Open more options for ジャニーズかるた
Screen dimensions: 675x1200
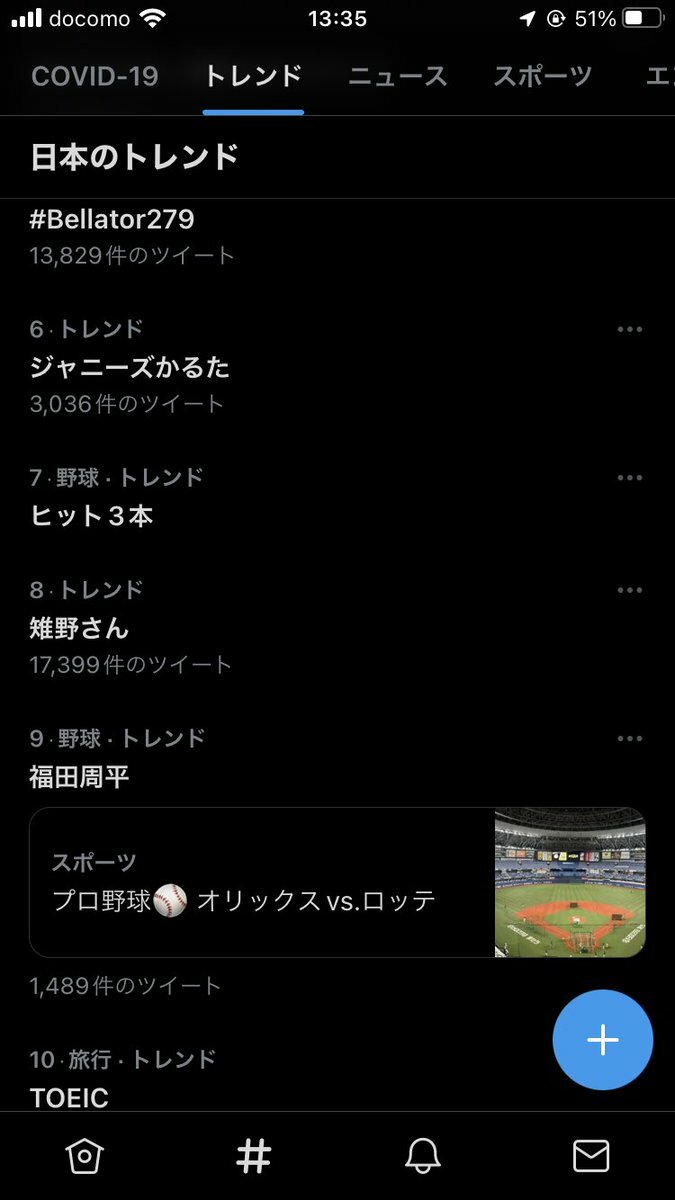tap(630, 329)
